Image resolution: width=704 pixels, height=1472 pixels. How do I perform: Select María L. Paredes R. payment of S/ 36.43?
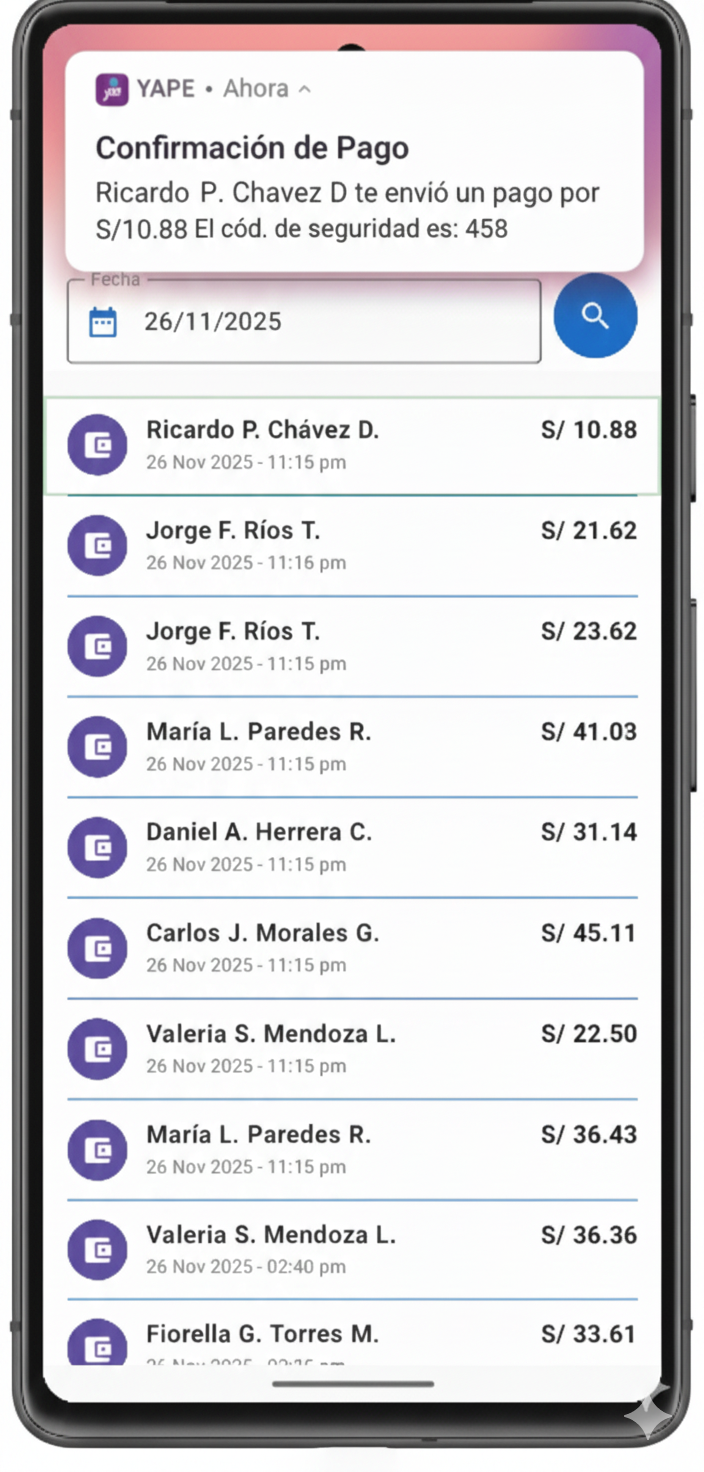352,1149
